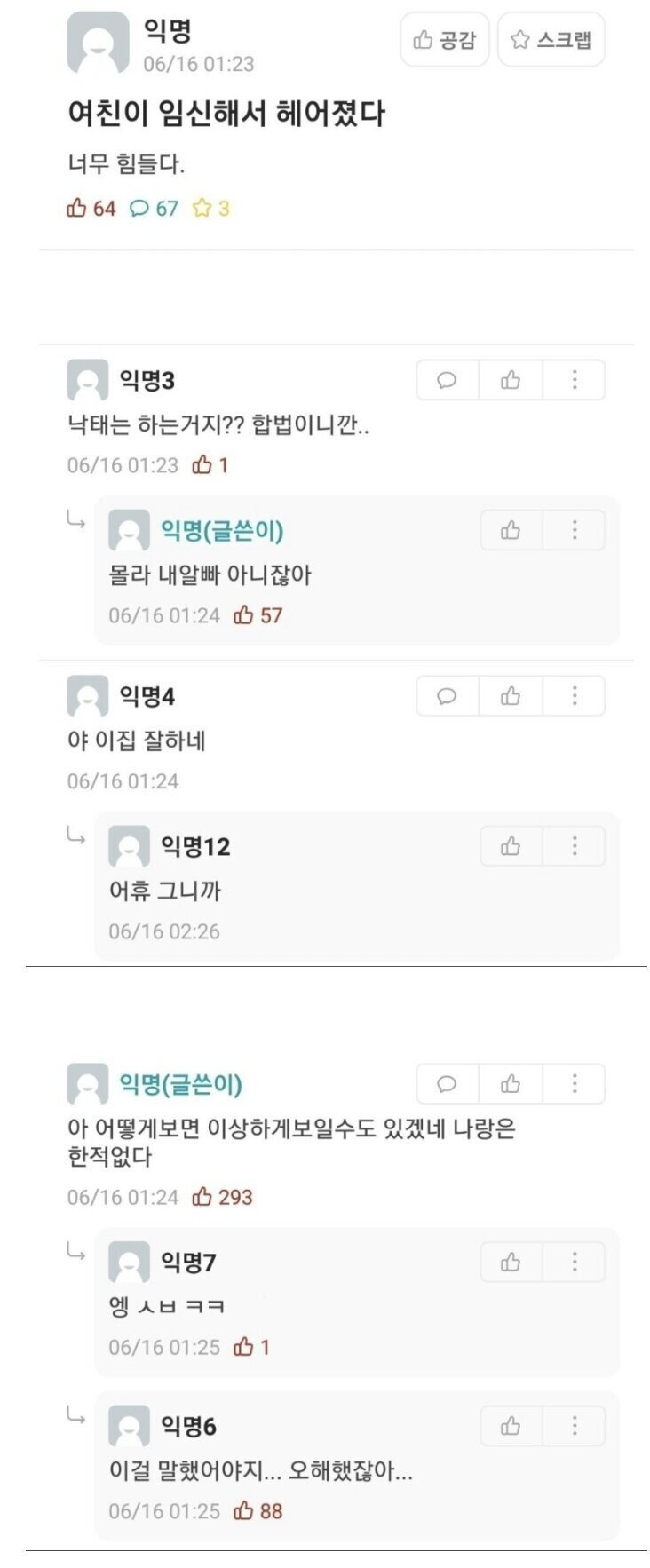The image size is (650, 1568).
Task: Open more options on 익명12's reply
Action: pos(575,846)
